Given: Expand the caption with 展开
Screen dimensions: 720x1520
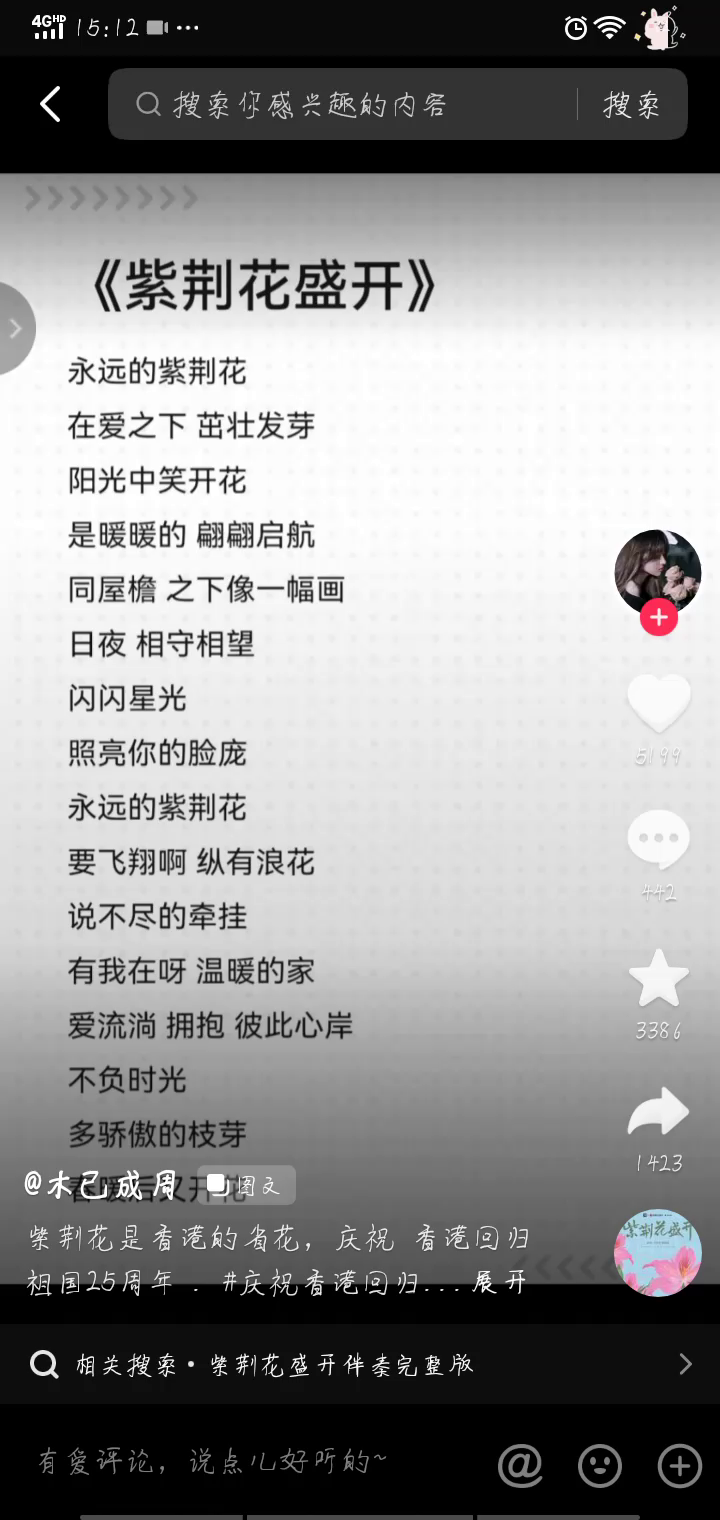Looking at the screenshot, I should (x=499, y=1283).
